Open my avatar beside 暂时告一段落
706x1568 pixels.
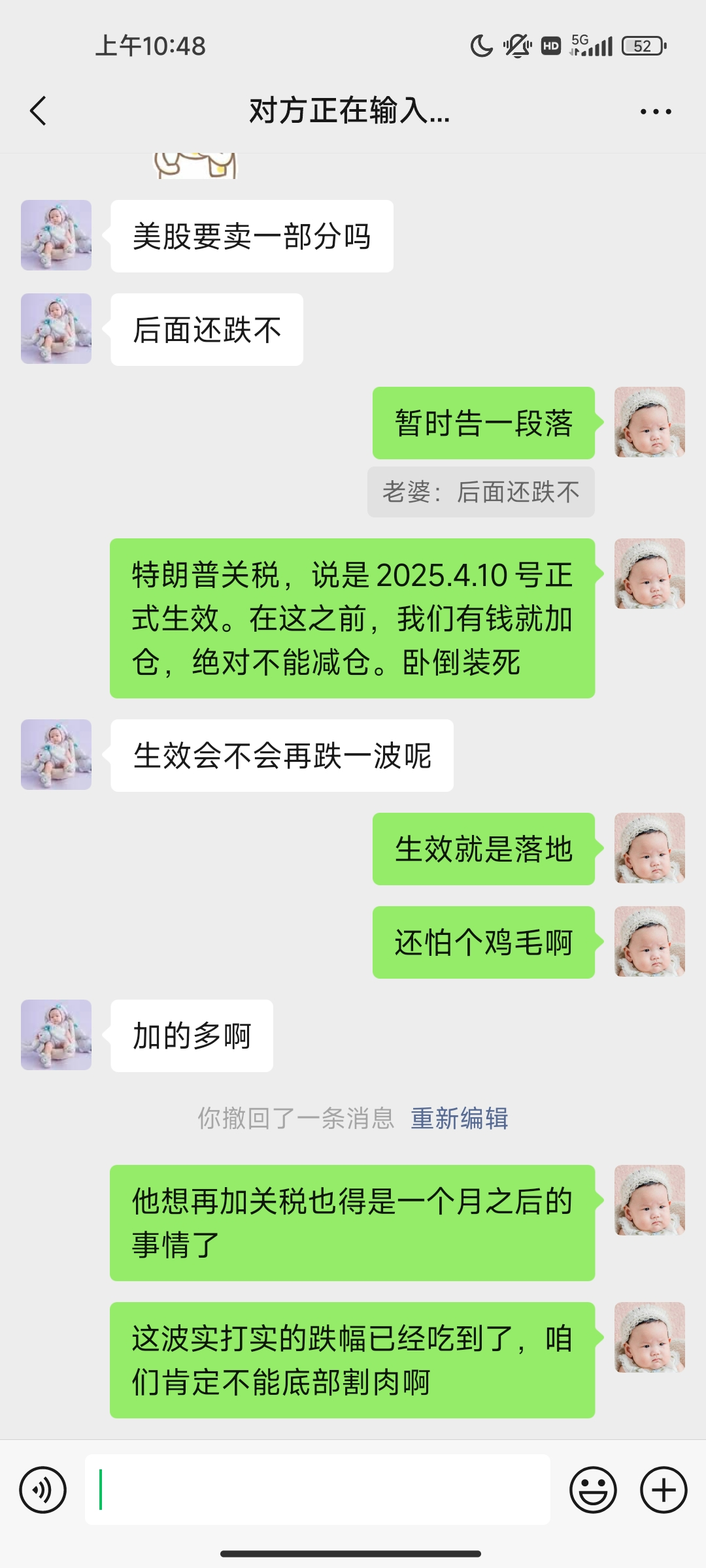coord(649,422)
